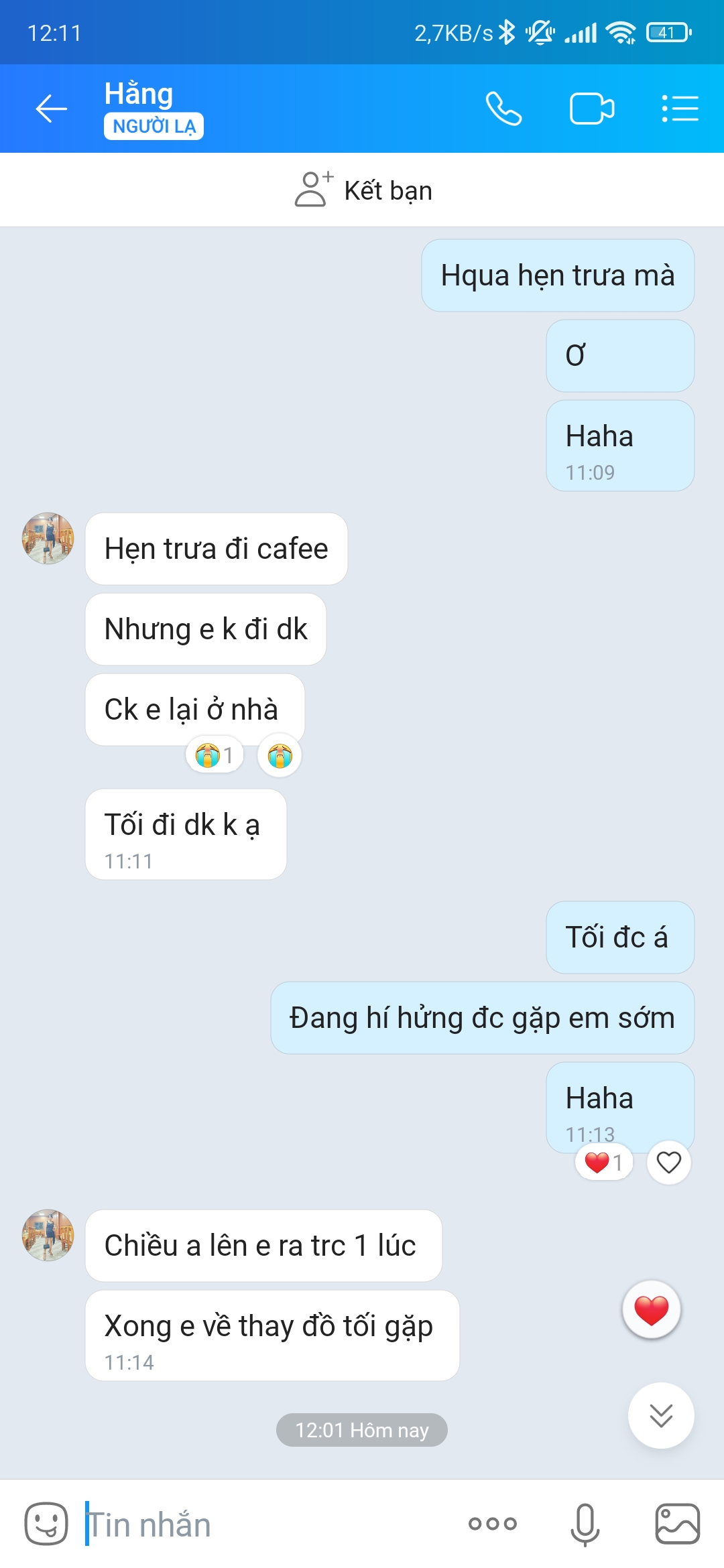Screen dimensions: 724x1568
Task: React to 'Ck e lại ở nhà' with the crying emoji
Action: [x=280, y=756]
